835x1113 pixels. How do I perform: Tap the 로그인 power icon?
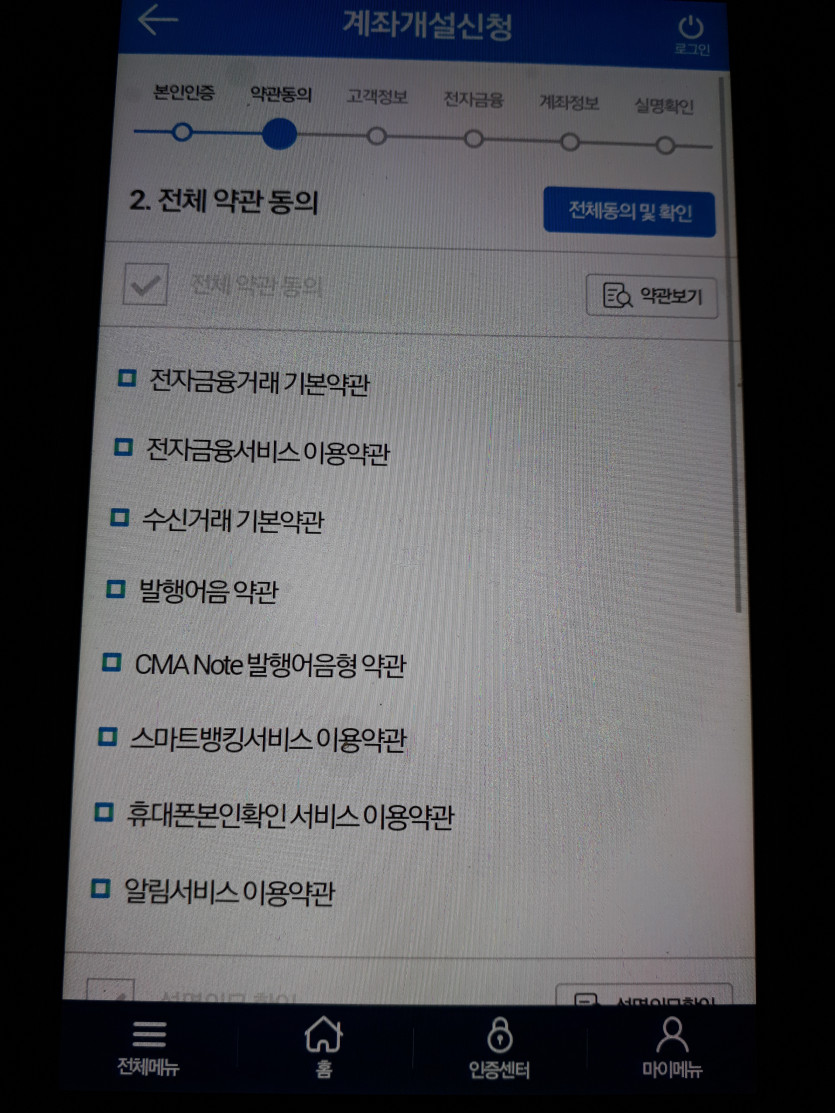click(691, 33)
